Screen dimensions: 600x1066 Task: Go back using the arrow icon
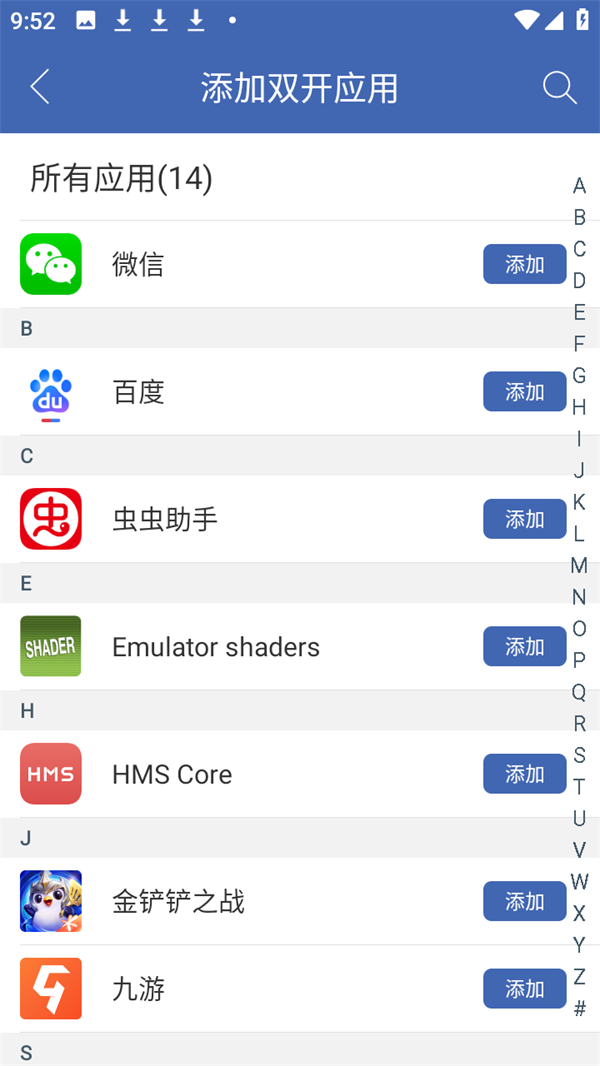tap(40, 87)
